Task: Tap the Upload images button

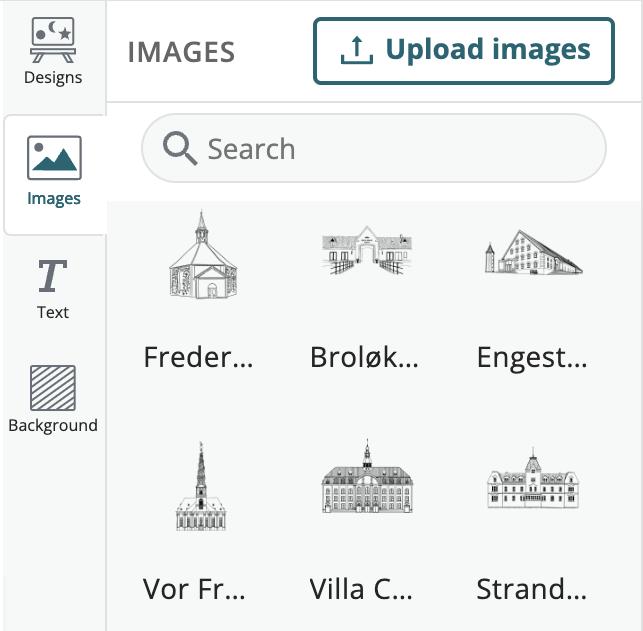Action: pyautogui.click(x=463, y=51)
